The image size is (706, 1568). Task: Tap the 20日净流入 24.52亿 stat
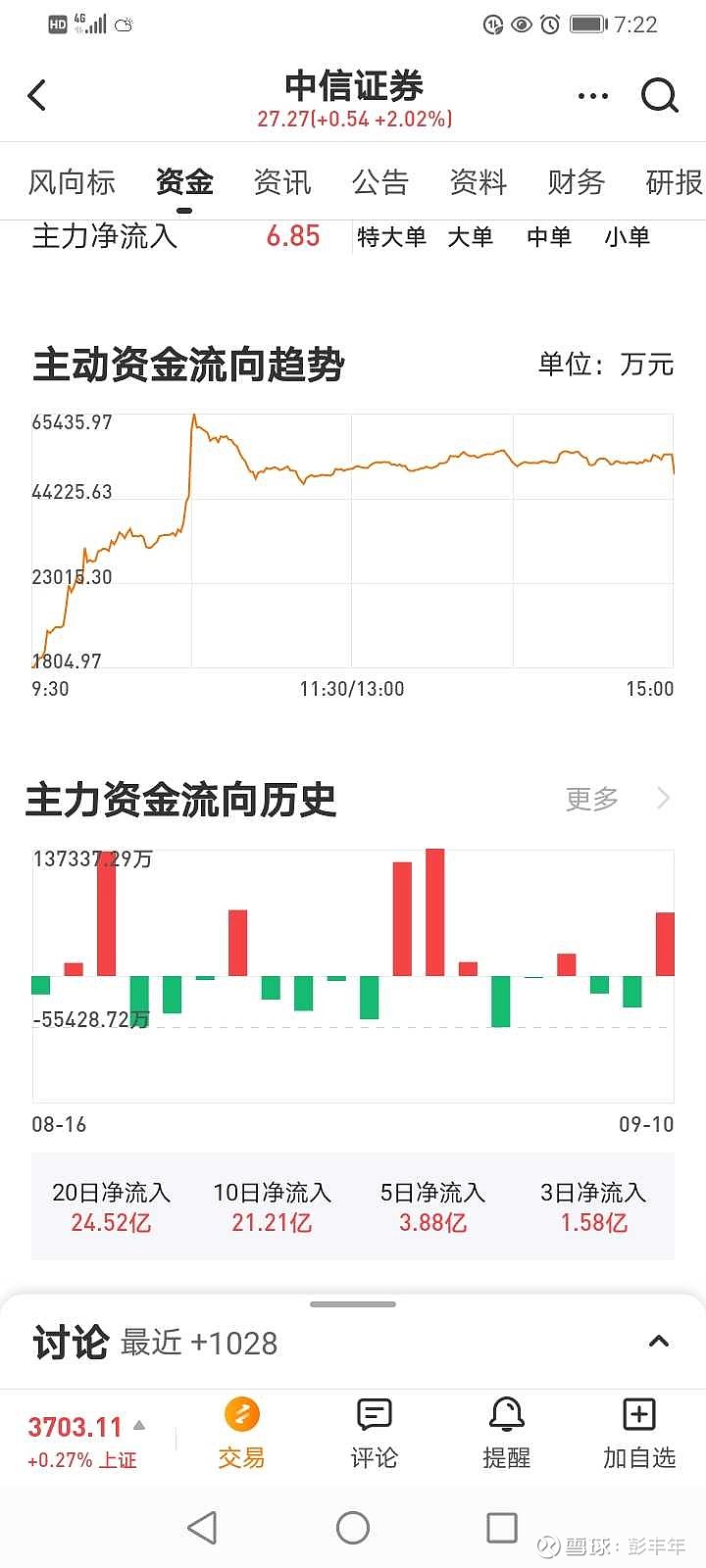point(112,1207)
